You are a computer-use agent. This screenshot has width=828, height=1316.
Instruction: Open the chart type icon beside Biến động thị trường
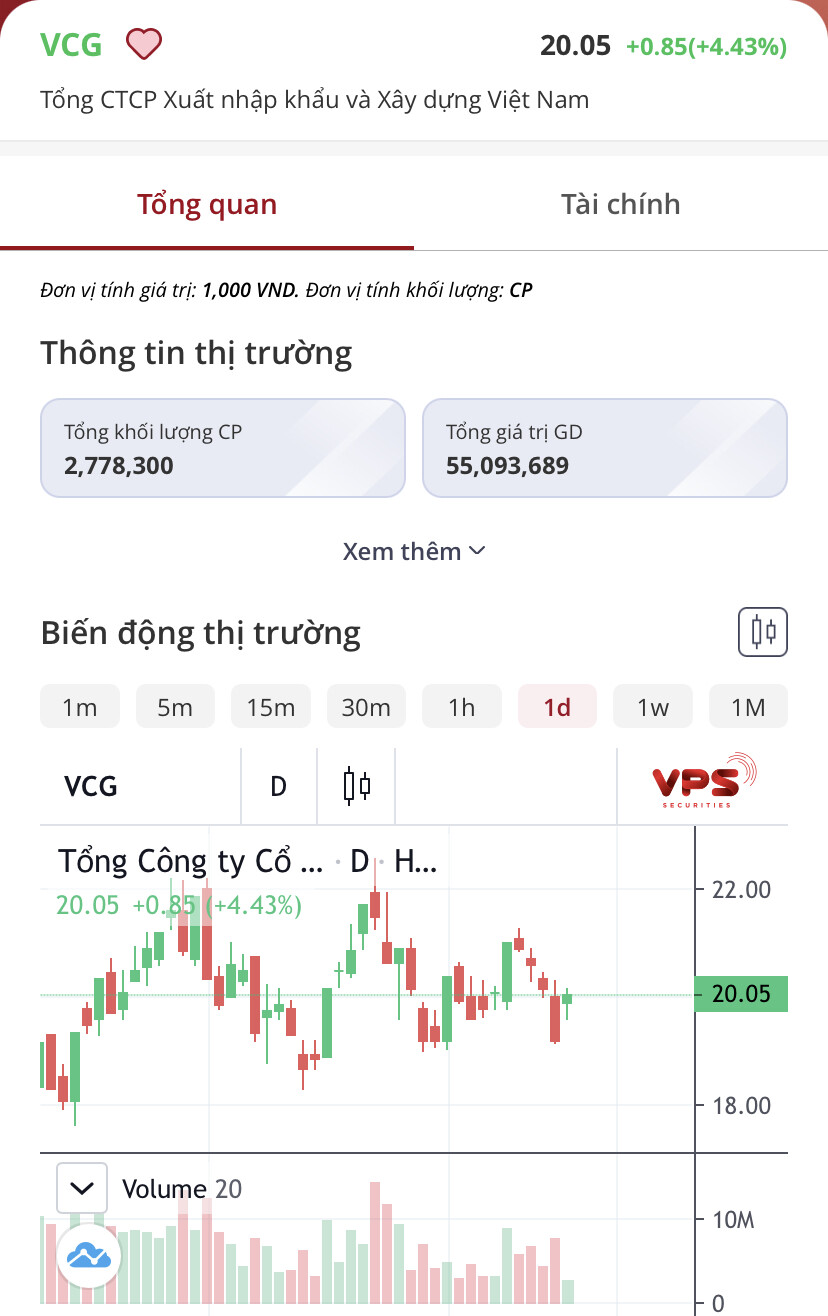pyautogui.click(x=763, y=632)
